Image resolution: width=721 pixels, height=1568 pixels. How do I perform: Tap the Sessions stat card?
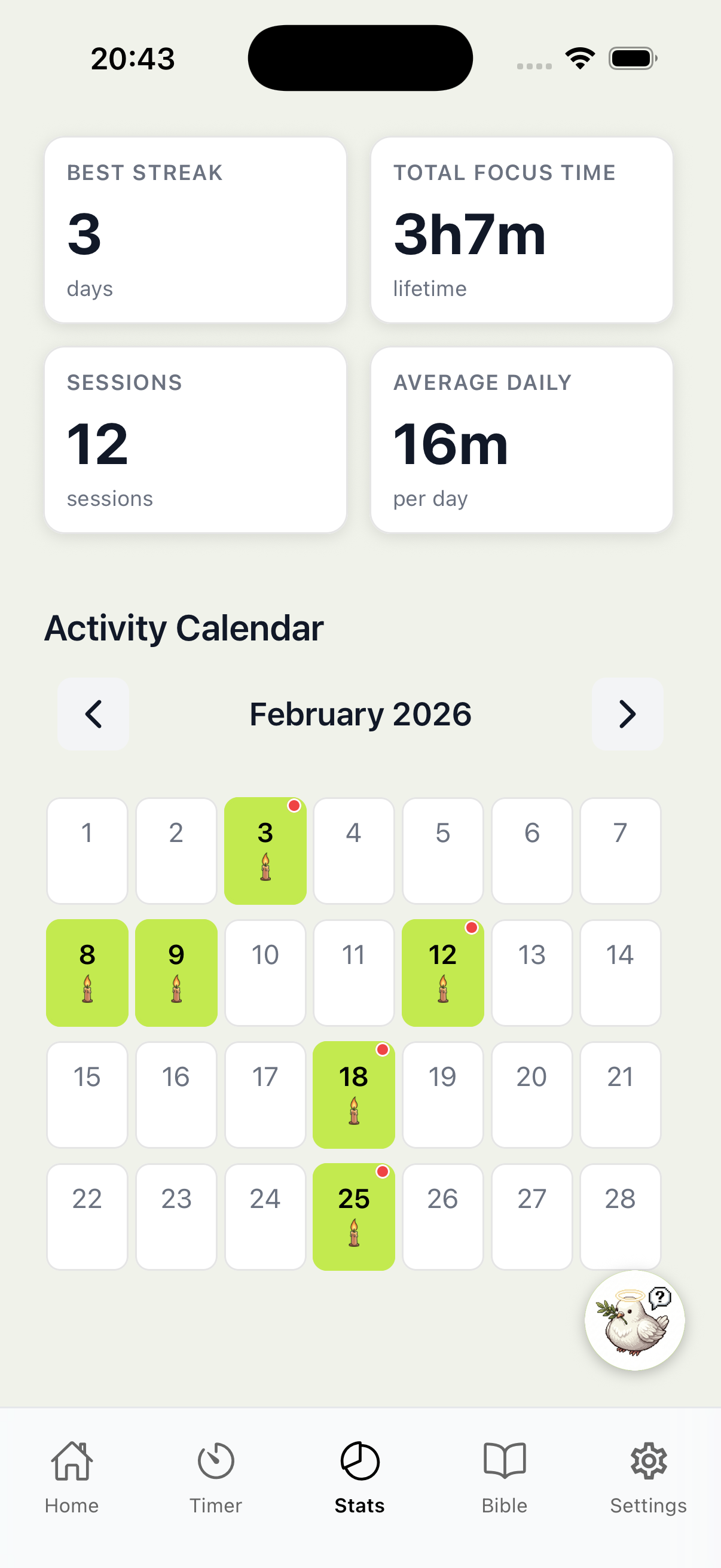[196, 440]
